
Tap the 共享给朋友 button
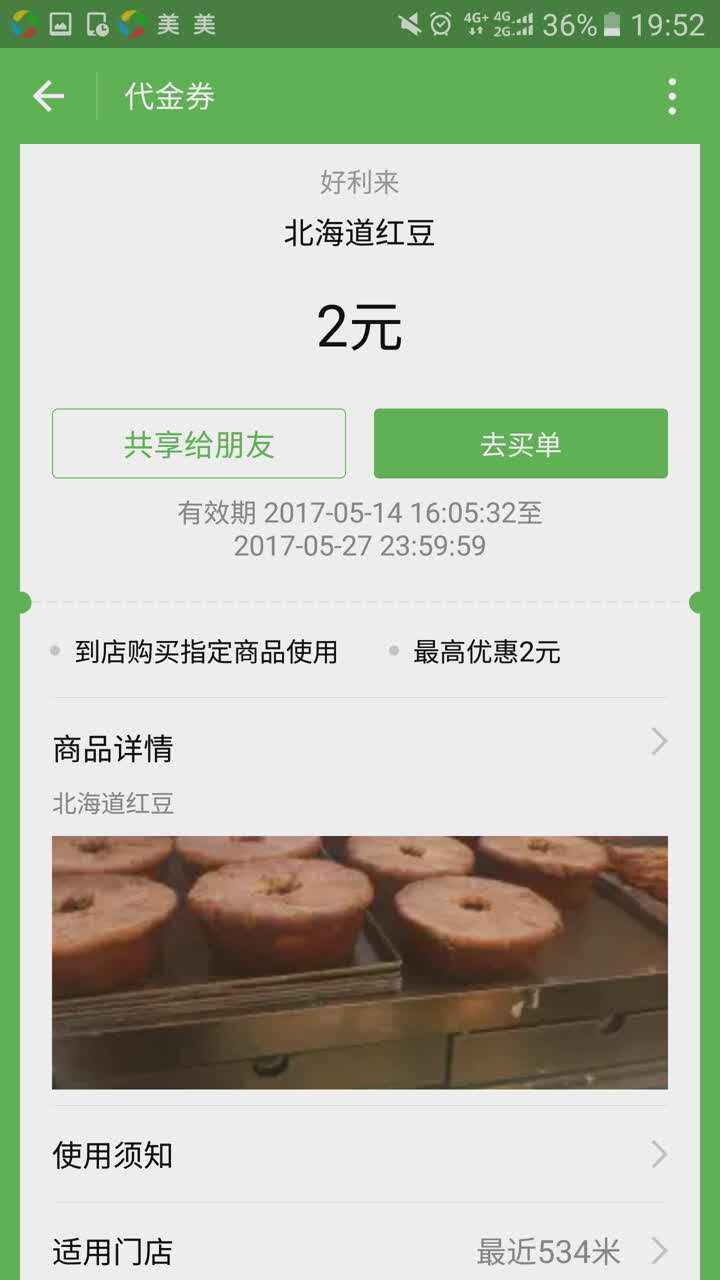(199, 444)
